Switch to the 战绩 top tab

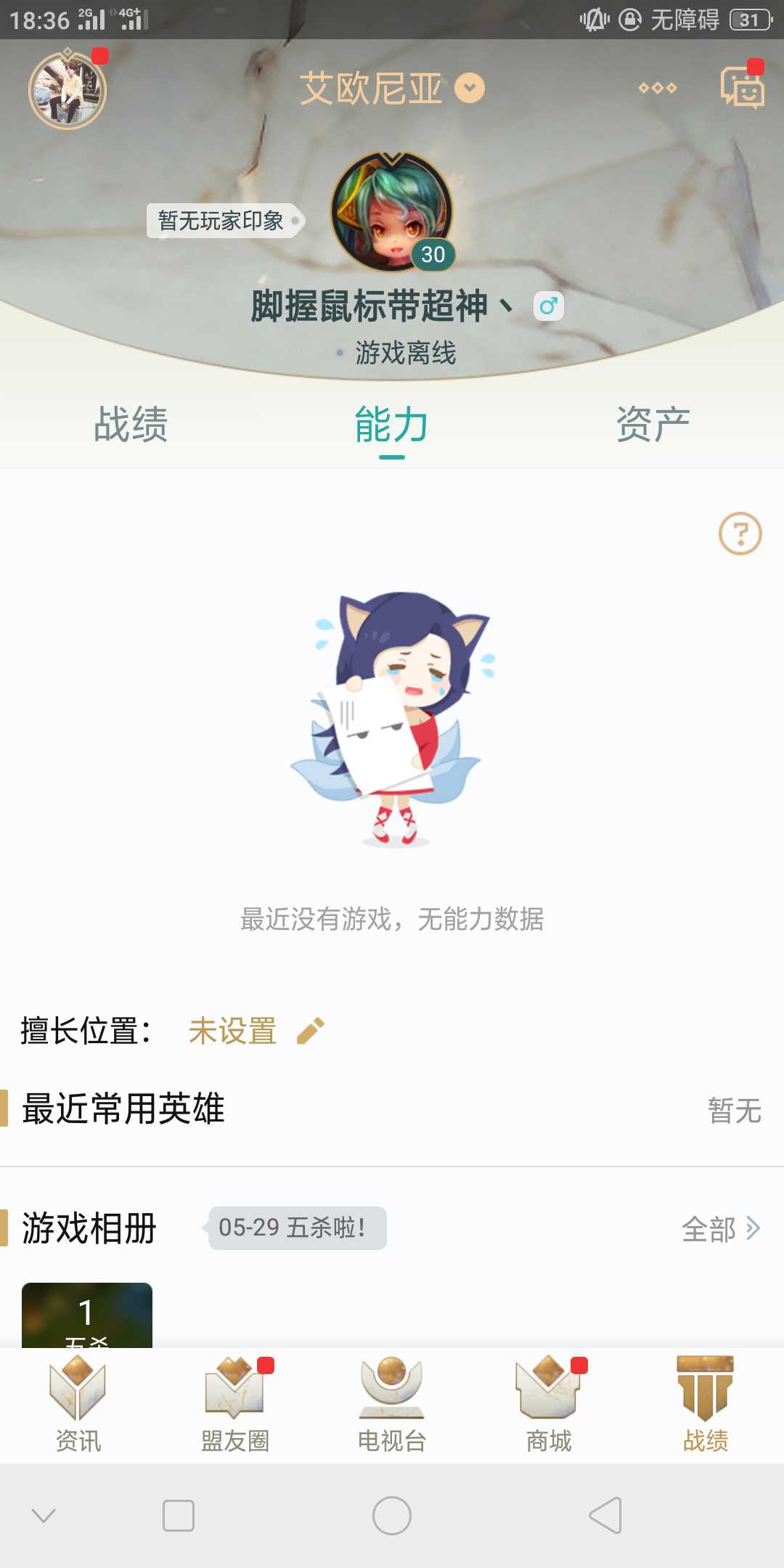pyautogui.click(x=131, y=425)
